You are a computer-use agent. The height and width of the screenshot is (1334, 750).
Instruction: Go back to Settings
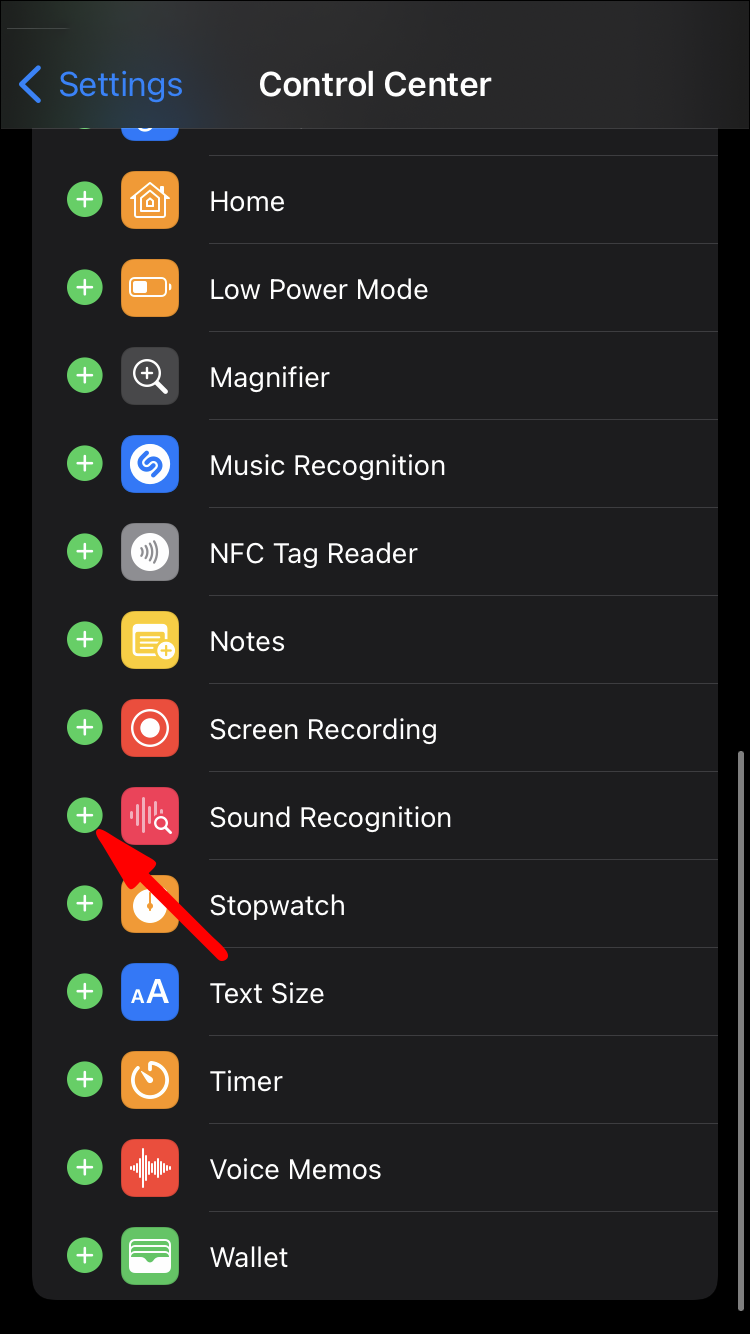tap(100, 85)
